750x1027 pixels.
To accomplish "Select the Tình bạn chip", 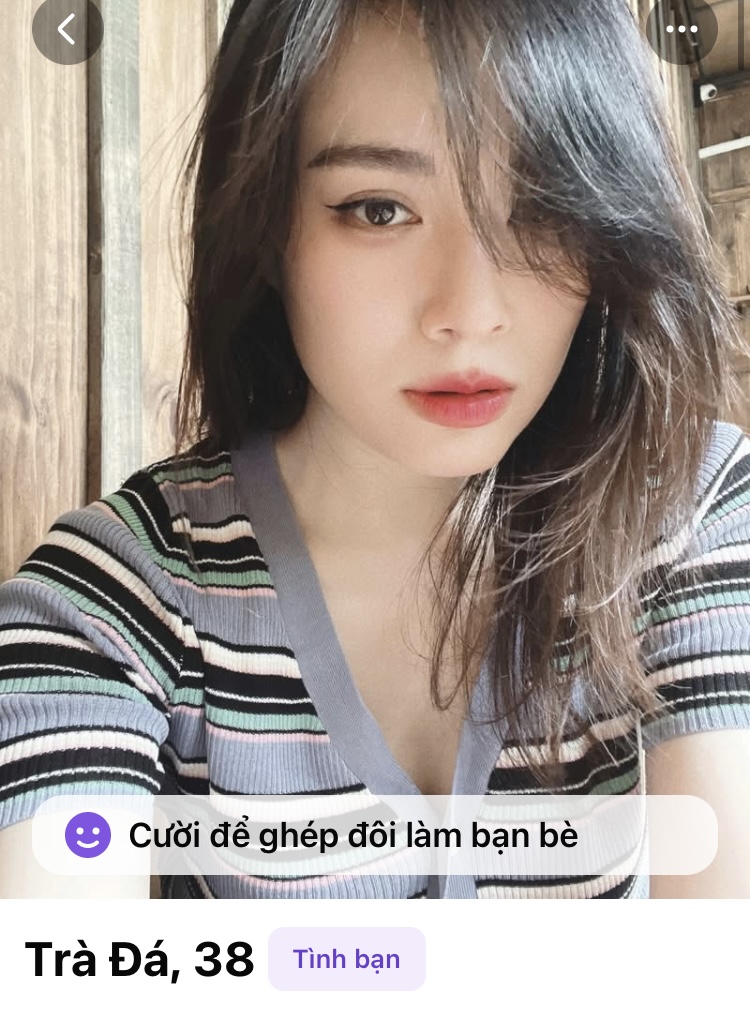I will coord(346,959).
